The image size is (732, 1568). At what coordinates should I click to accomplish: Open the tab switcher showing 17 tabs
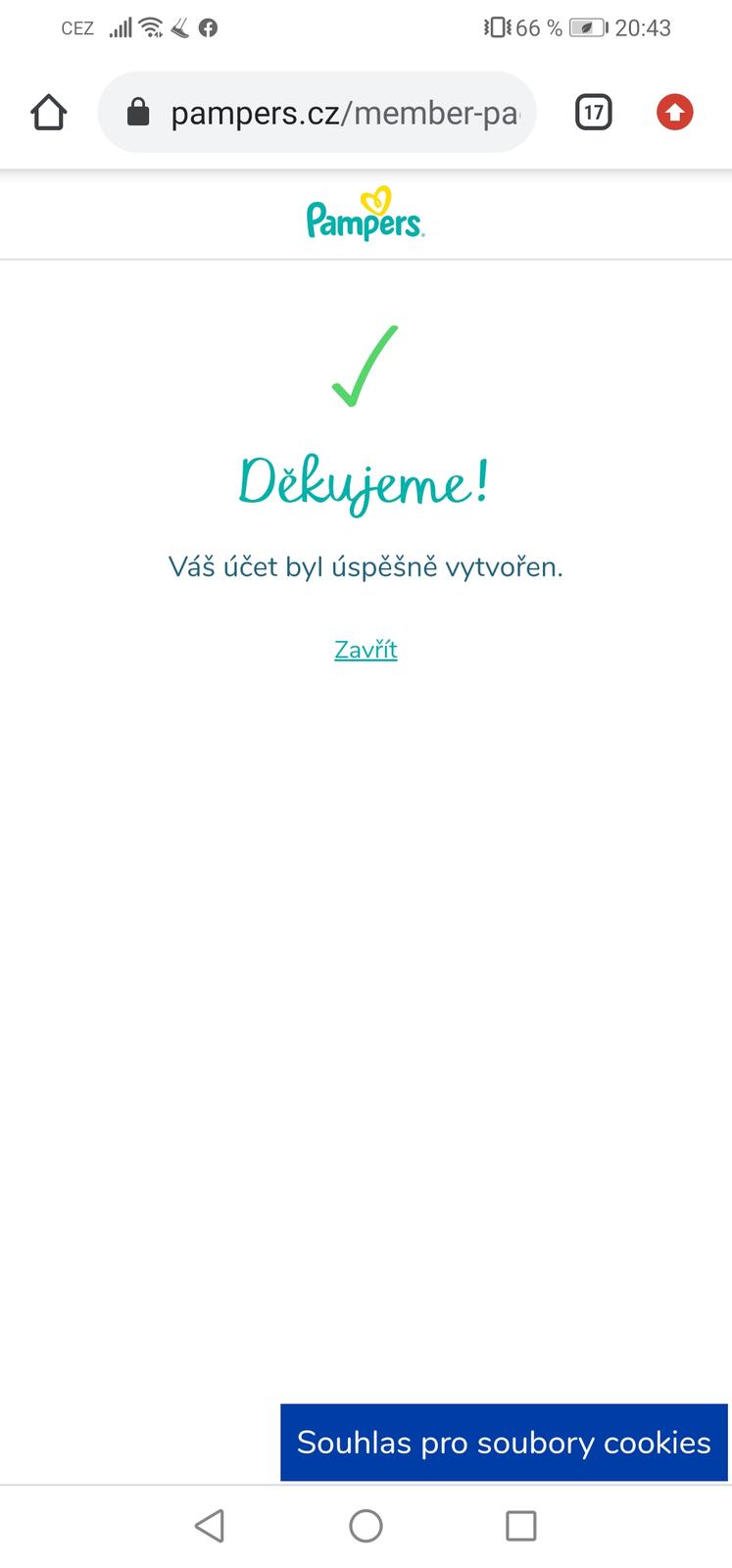point(593,113)
